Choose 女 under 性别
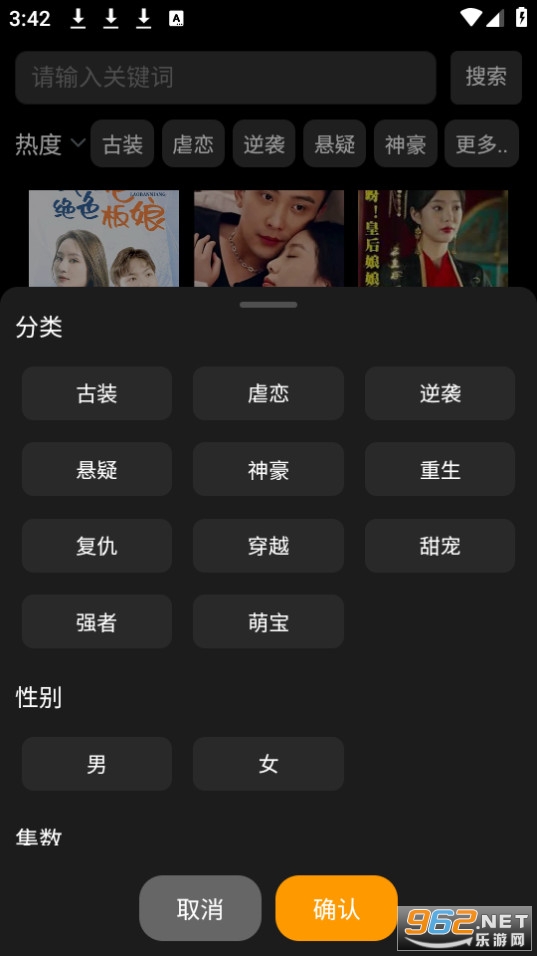This screenshot has width=537, height=956. pyautogui.click(x=268, y=764)
